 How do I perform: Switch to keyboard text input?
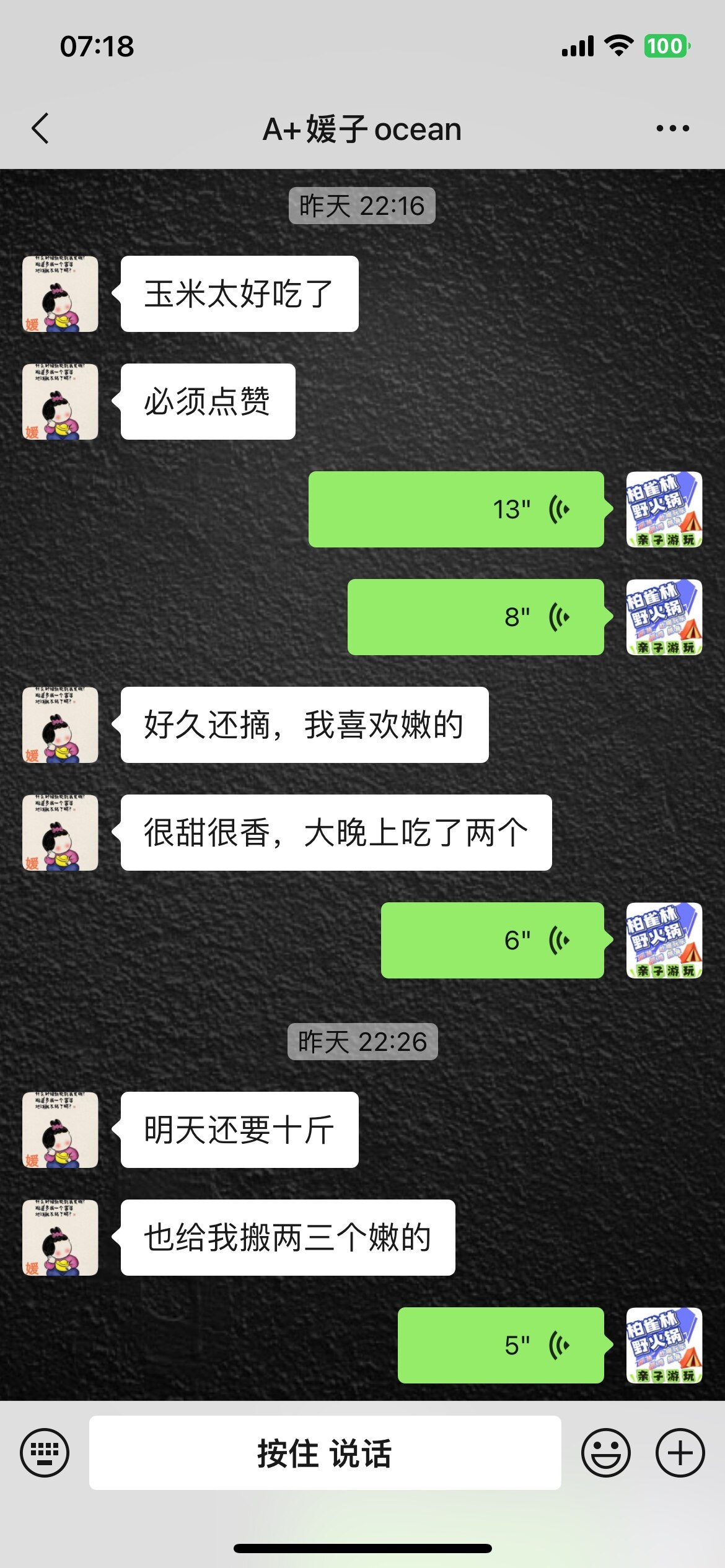click(x=45, y=1452)
